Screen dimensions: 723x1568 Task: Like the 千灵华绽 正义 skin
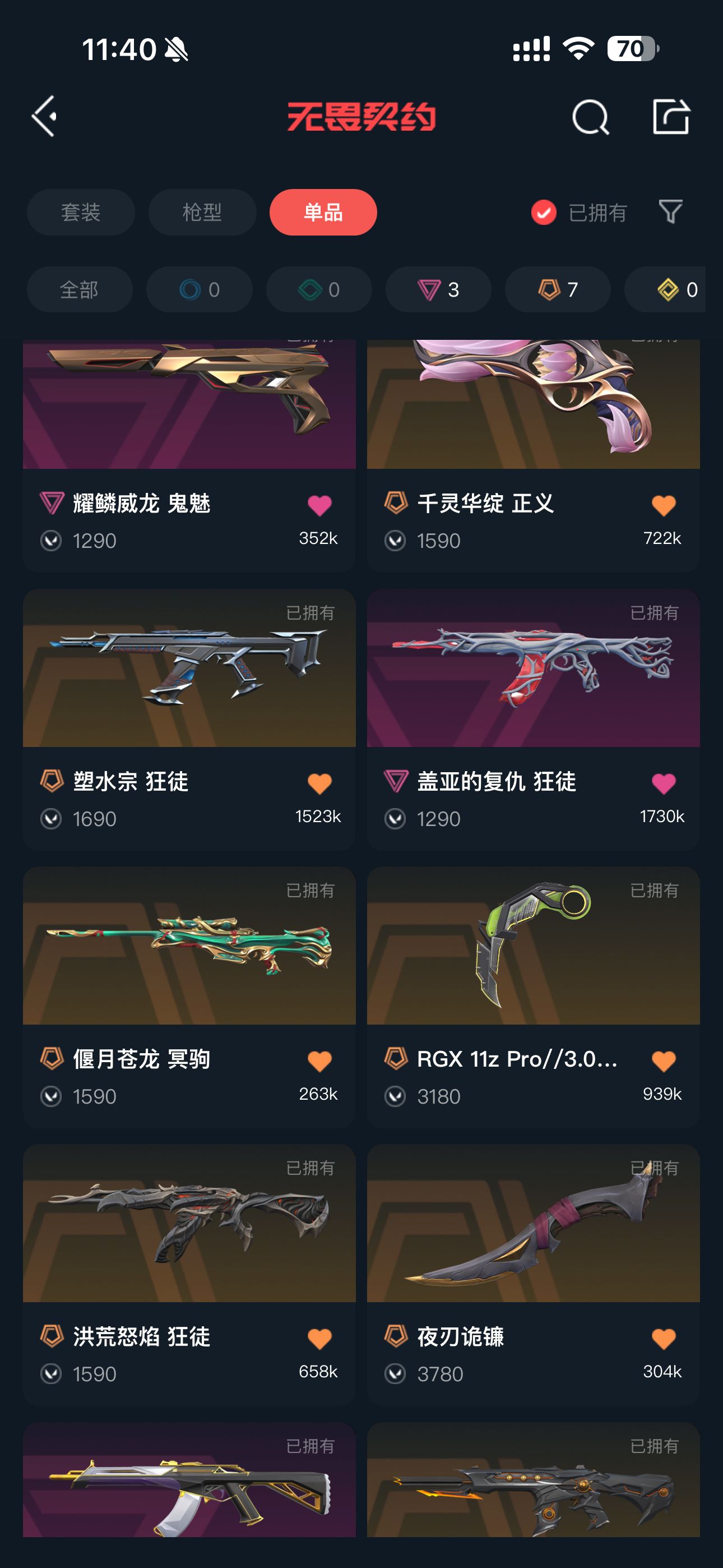click(x=664, y=505)
